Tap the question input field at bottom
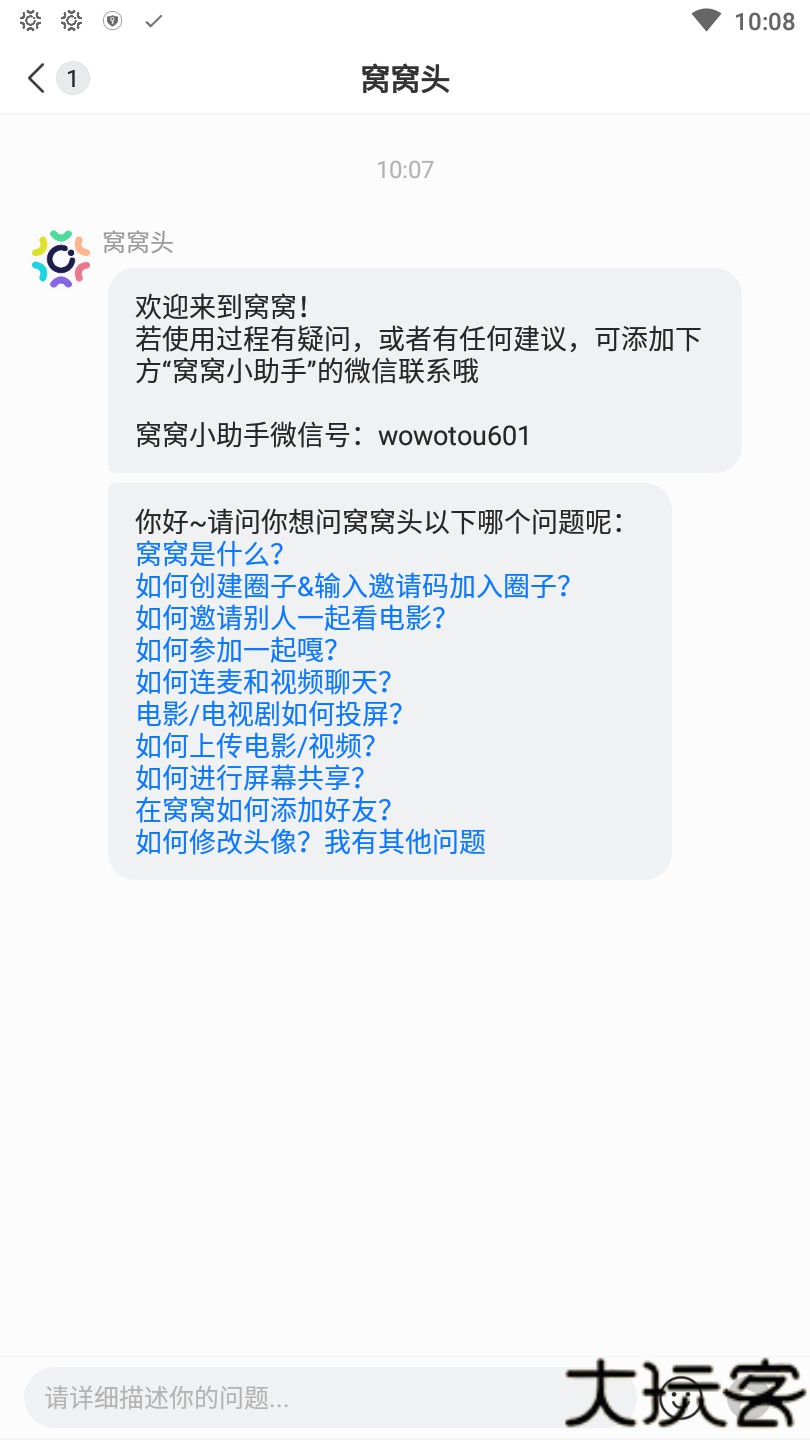Image resolution: width=810 pixels, height=1440 pixels. [x=300, y=1397]
